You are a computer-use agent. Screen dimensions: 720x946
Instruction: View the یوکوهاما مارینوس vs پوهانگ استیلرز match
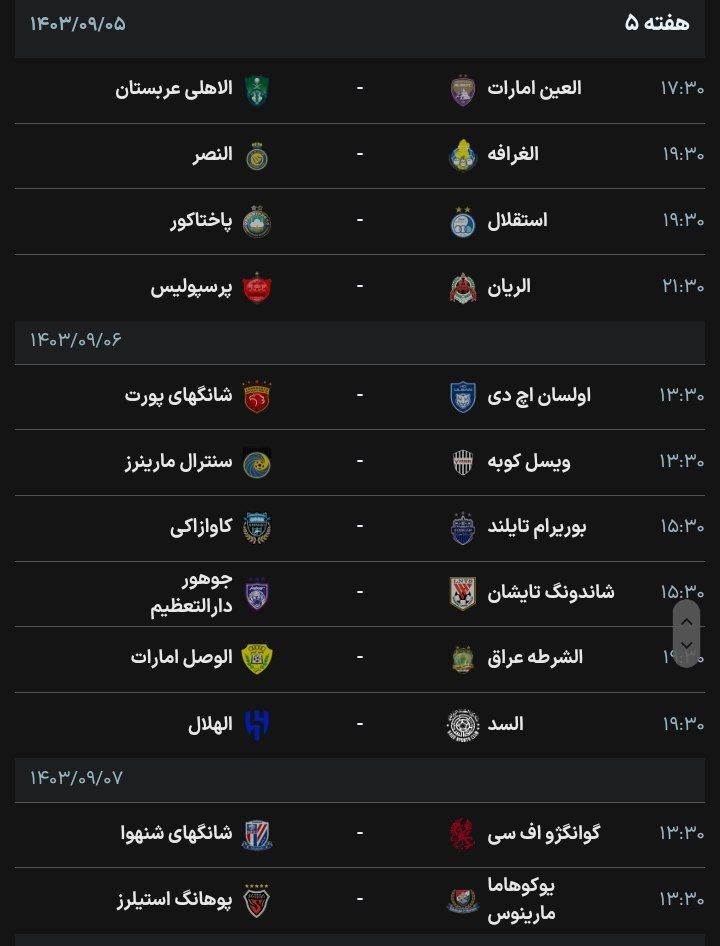click(360, 899)
